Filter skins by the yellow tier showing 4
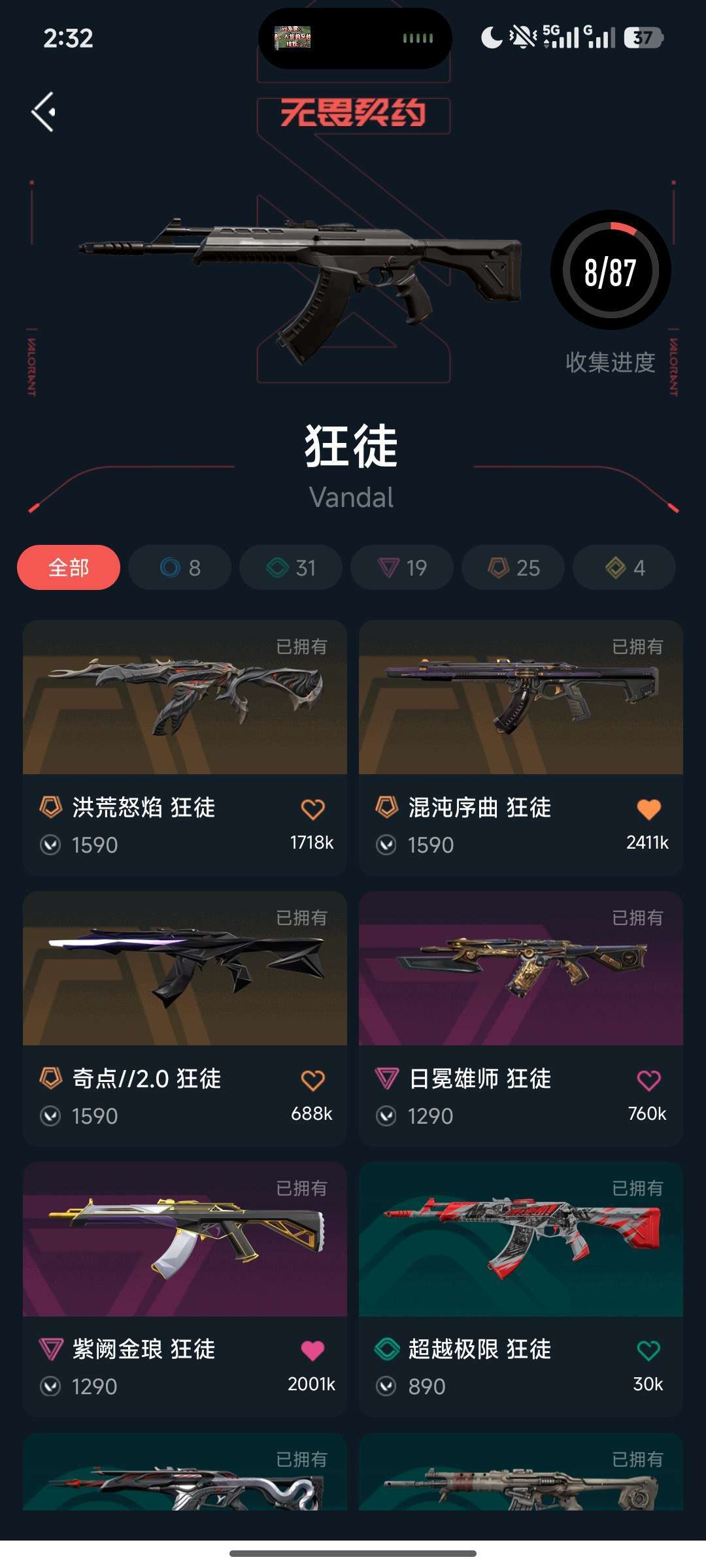Image resolution: width=706 pixels, height=1568 pixels. coord(624,568)
